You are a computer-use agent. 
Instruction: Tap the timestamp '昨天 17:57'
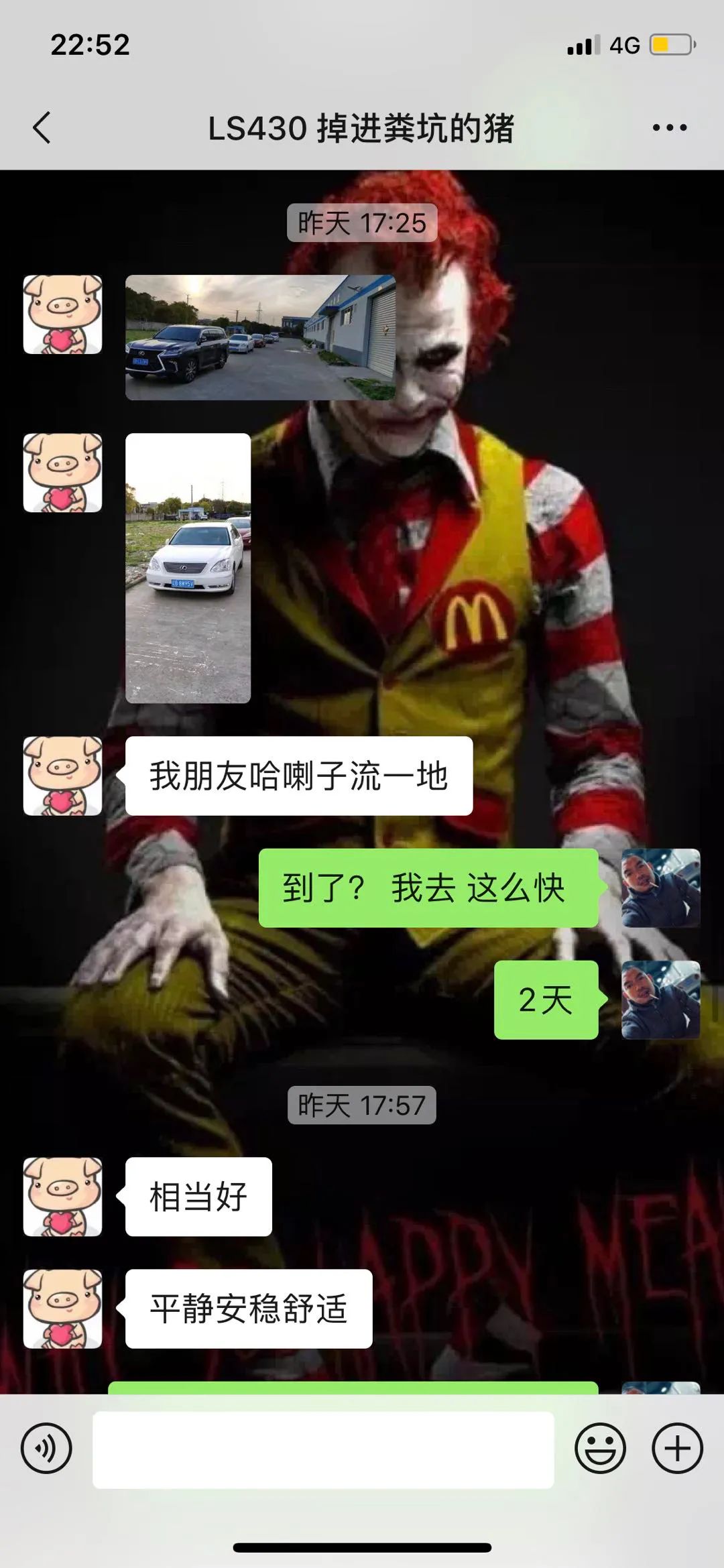(362, 1106)
